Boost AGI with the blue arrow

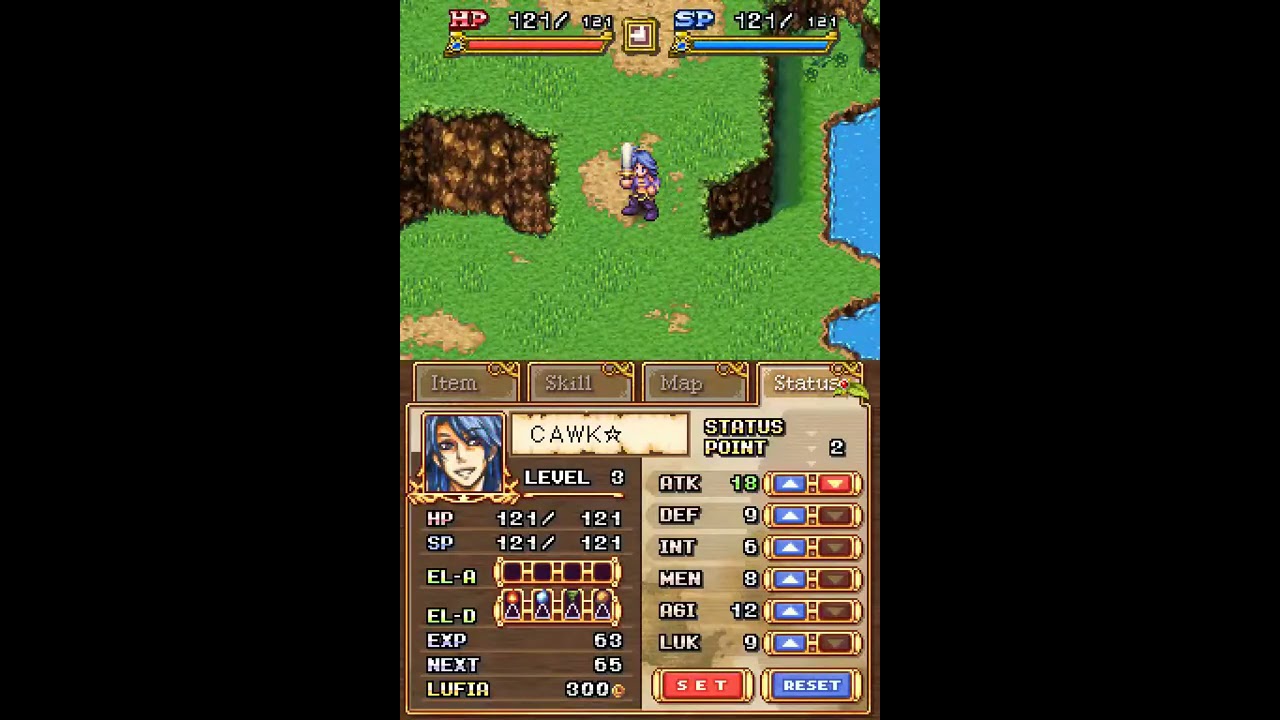[x=789, y=612]
